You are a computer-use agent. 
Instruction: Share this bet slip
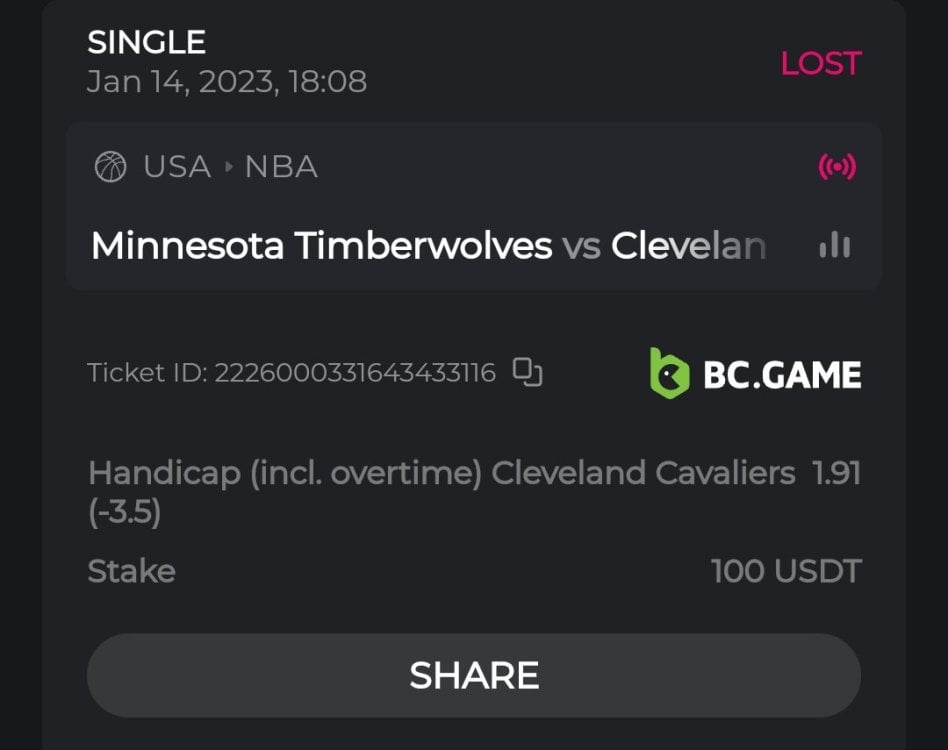point(474,675)
